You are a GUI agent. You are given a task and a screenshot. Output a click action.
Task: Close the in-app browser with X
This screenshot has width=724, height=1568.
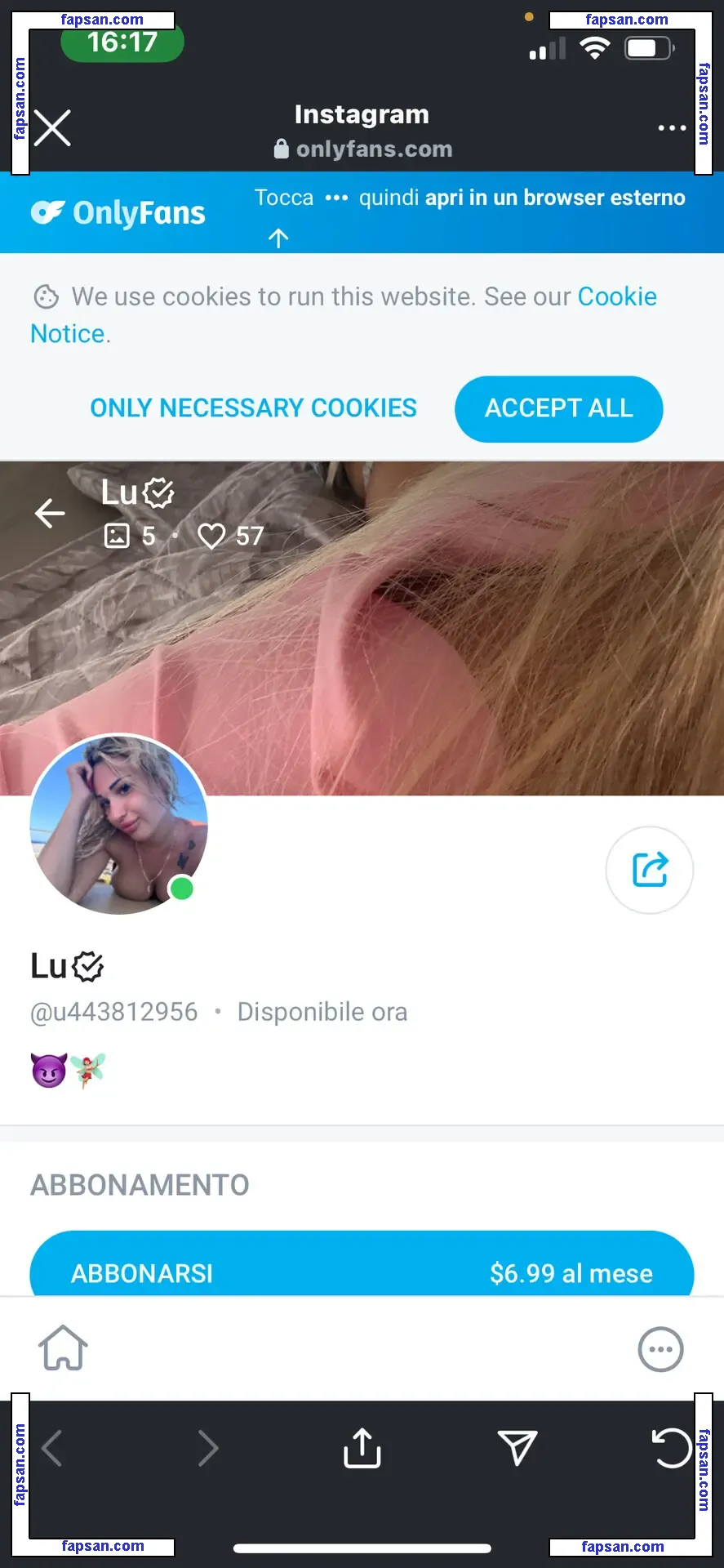[x=52, y=128]
